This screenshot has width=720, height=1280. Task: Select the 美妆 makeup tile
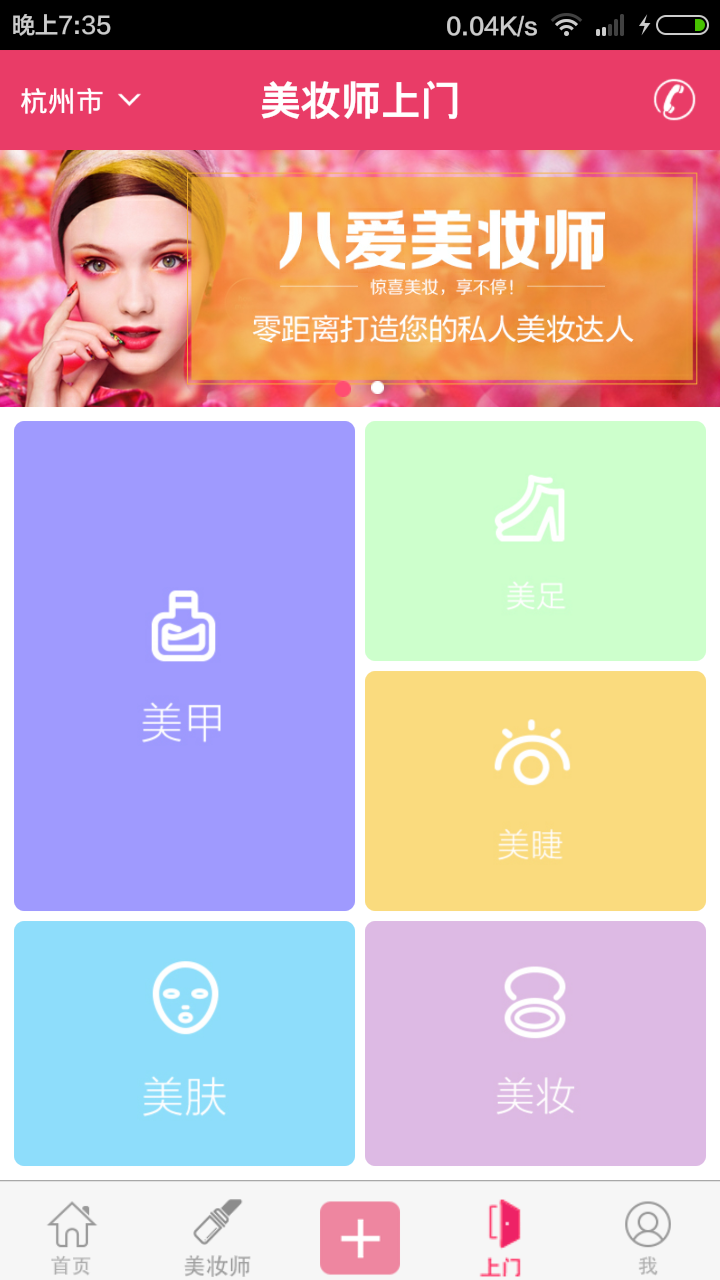(535, 1043)
